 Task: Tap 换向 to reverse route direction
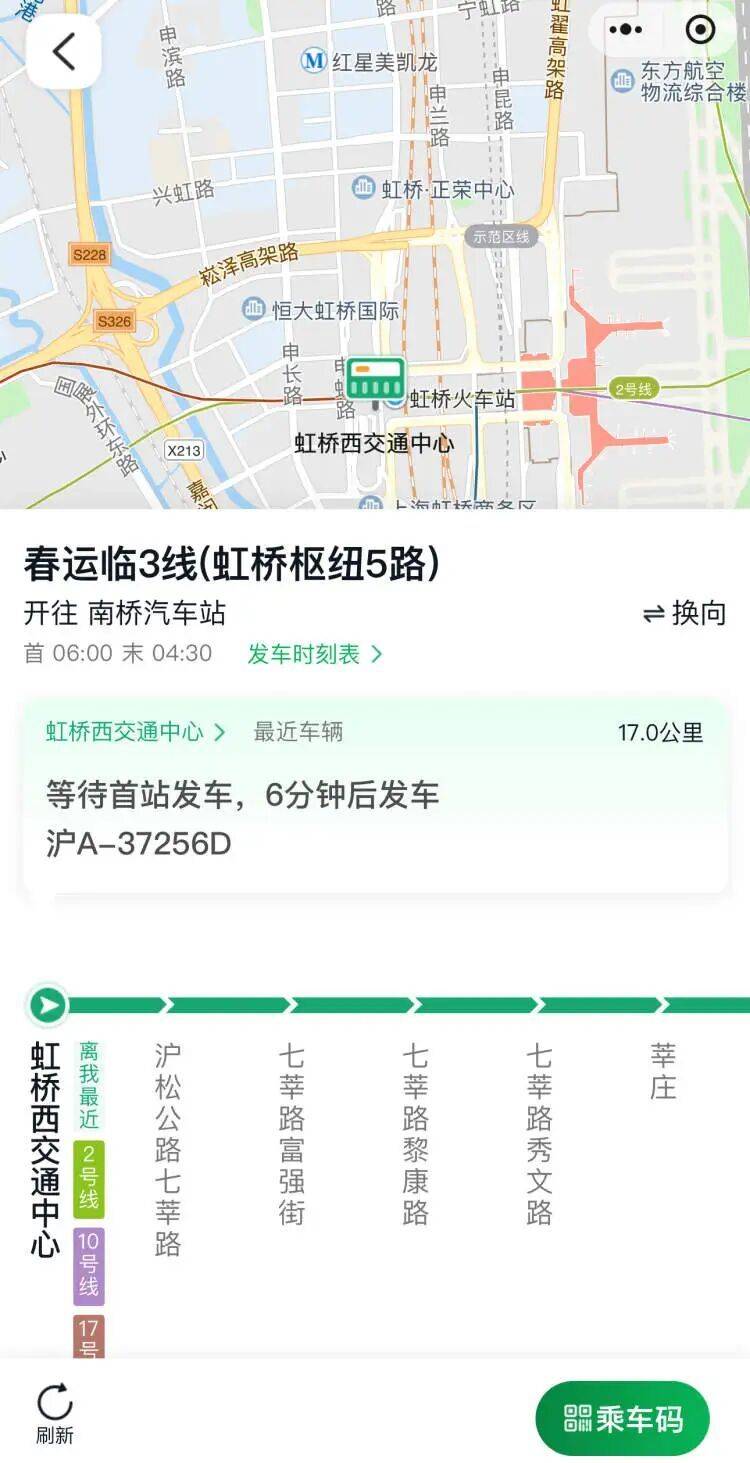click(684, 613)
